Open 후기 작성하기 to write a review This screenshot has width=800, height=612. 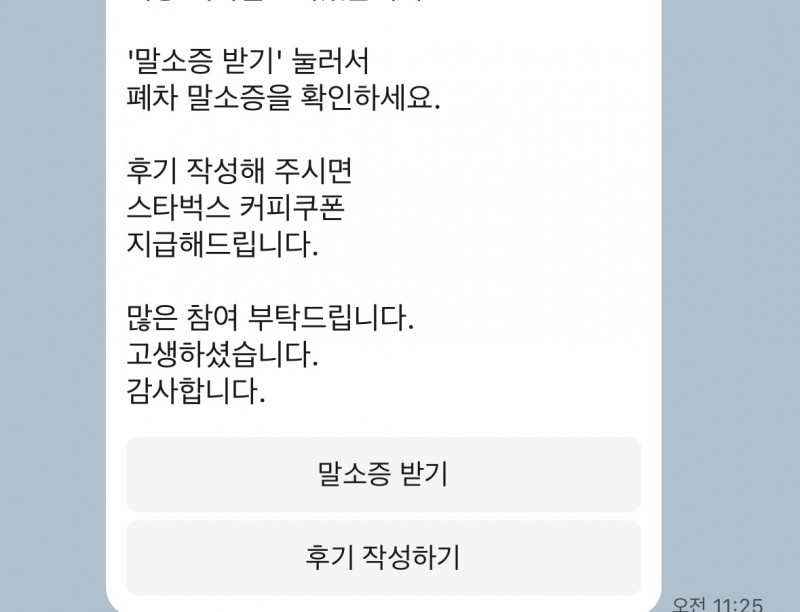tap(383, 557)
